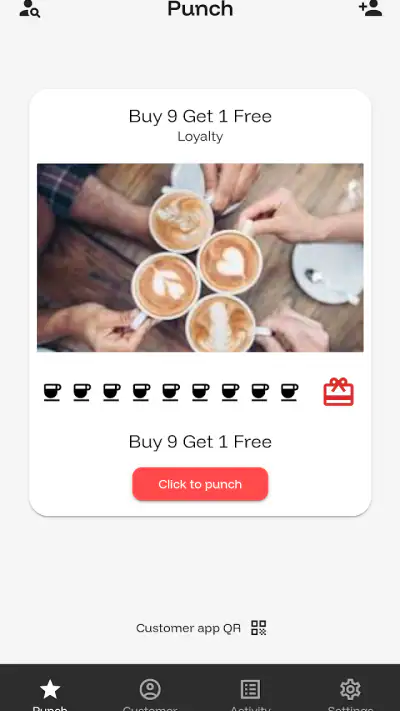Tap the Click to punch button
The height and width of the screenshot is (711, 400).
pos(200,484)
